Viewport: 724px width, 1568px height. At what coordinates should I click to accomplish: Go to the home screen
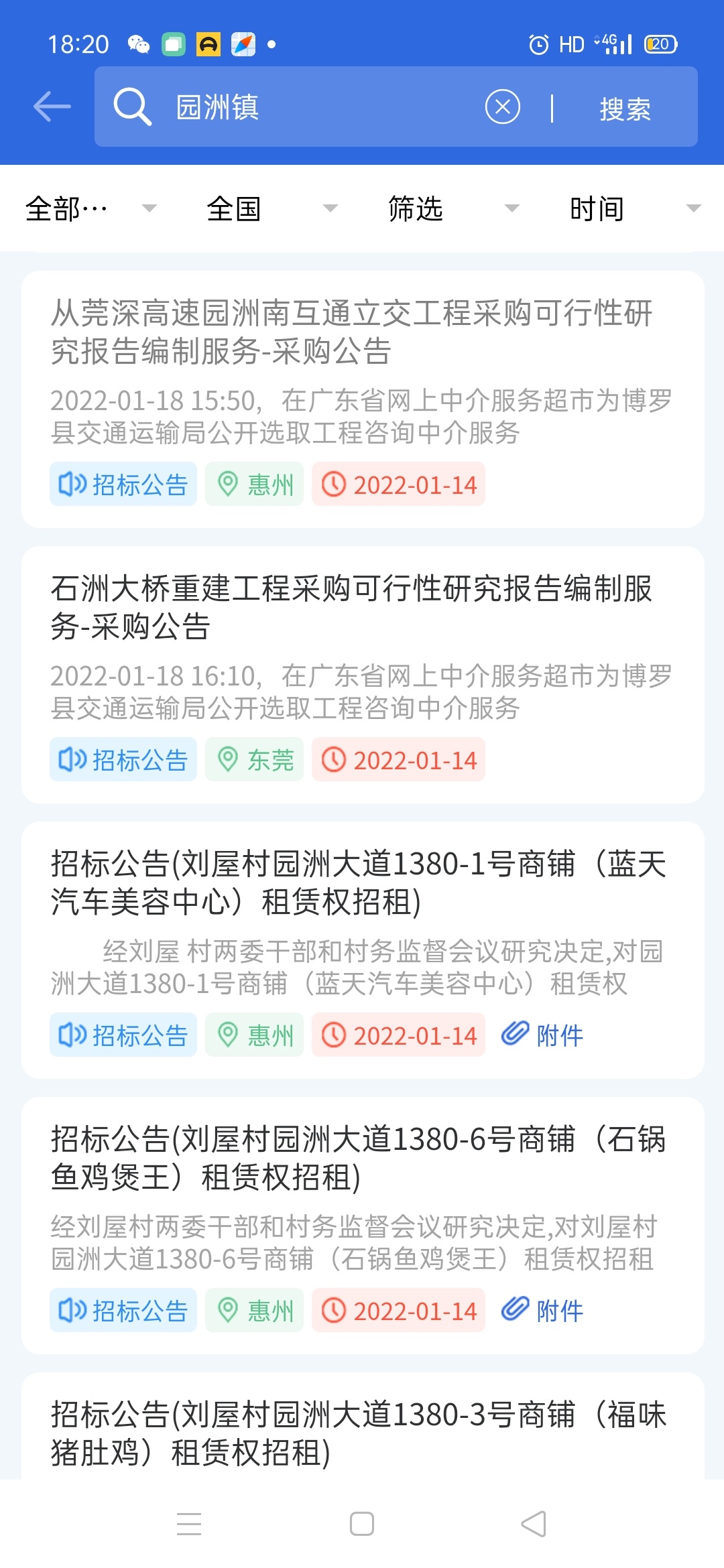point(362,1524)
